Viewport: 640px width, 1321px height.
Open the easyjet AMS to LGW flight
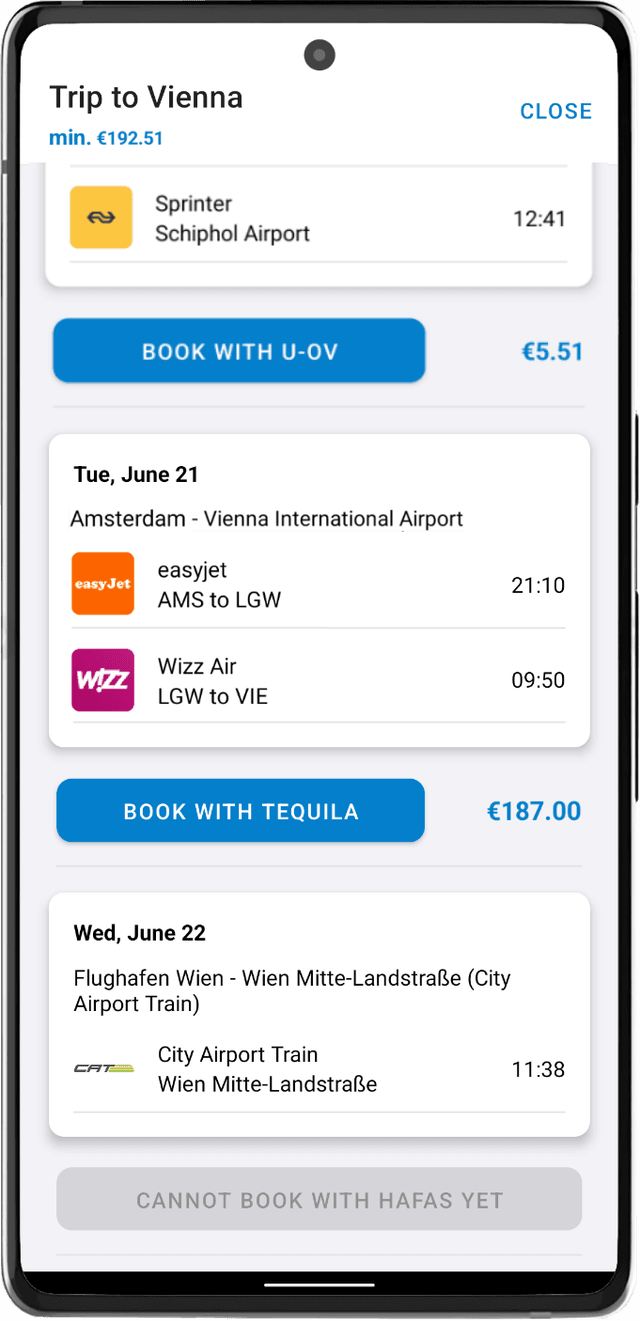[x=318, y=585]
